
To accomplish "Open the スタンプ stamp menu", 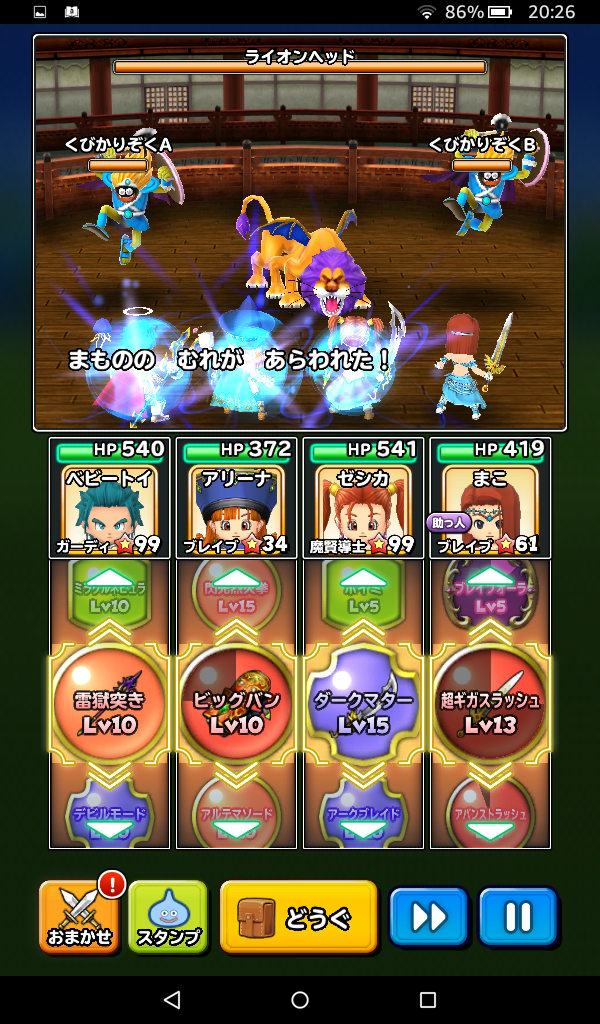I will click(168, 916).
